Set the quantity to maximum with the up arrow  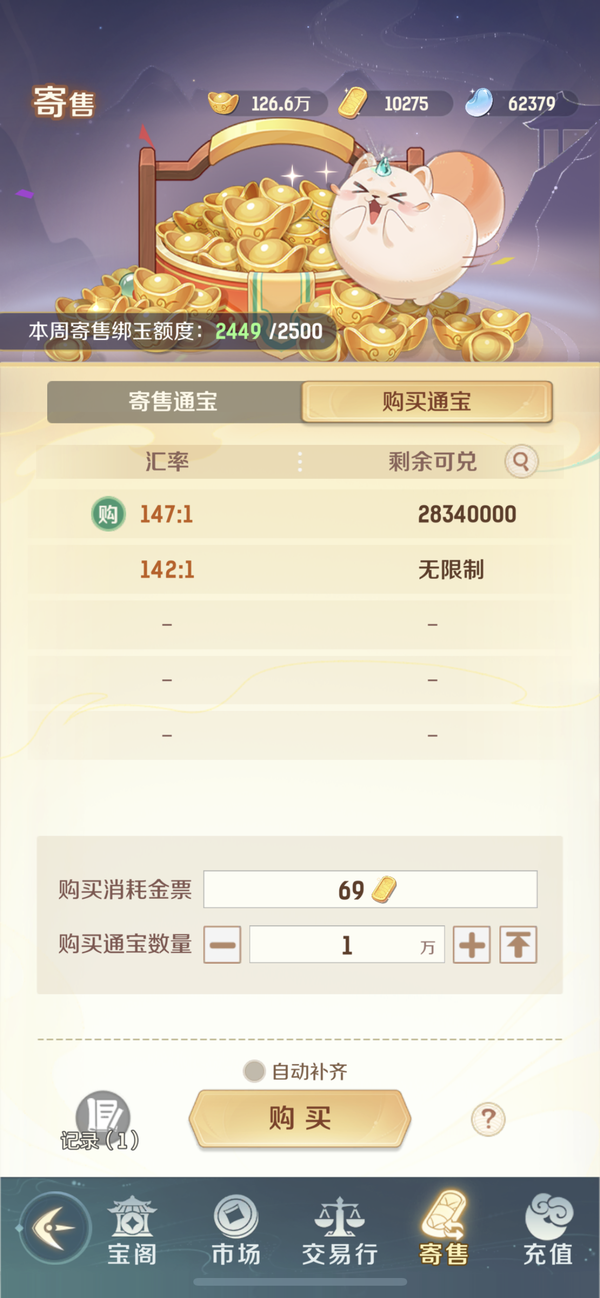518,945
